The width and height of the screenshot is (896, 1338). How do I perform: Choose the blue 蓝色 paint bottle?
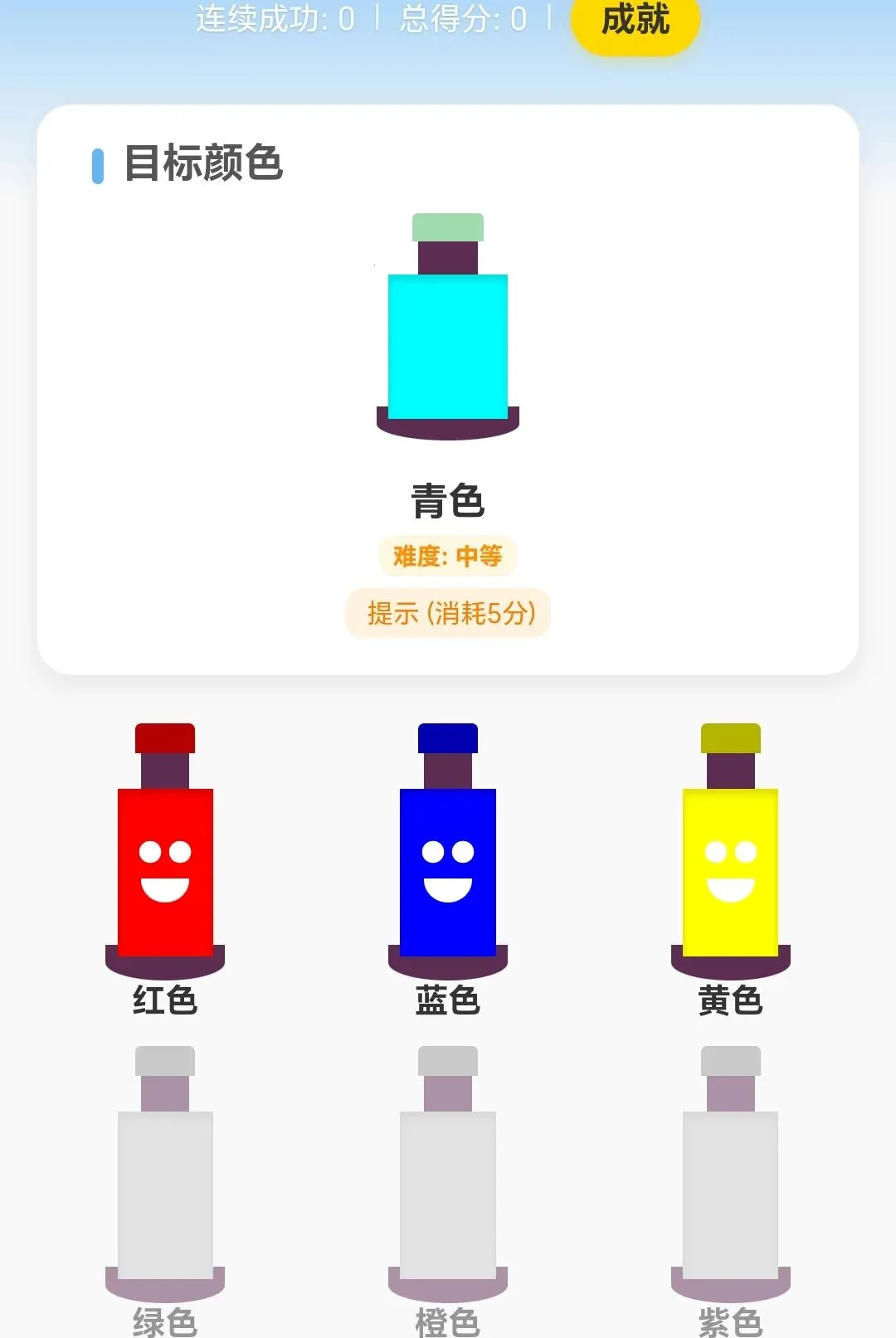click(448, 851)
